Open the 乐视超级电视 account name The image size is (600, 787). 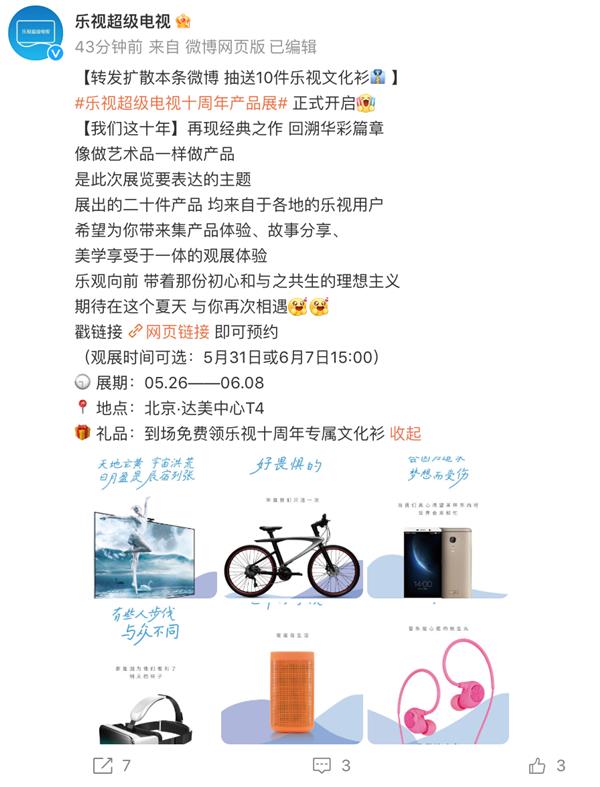click(x=131, y=20)
